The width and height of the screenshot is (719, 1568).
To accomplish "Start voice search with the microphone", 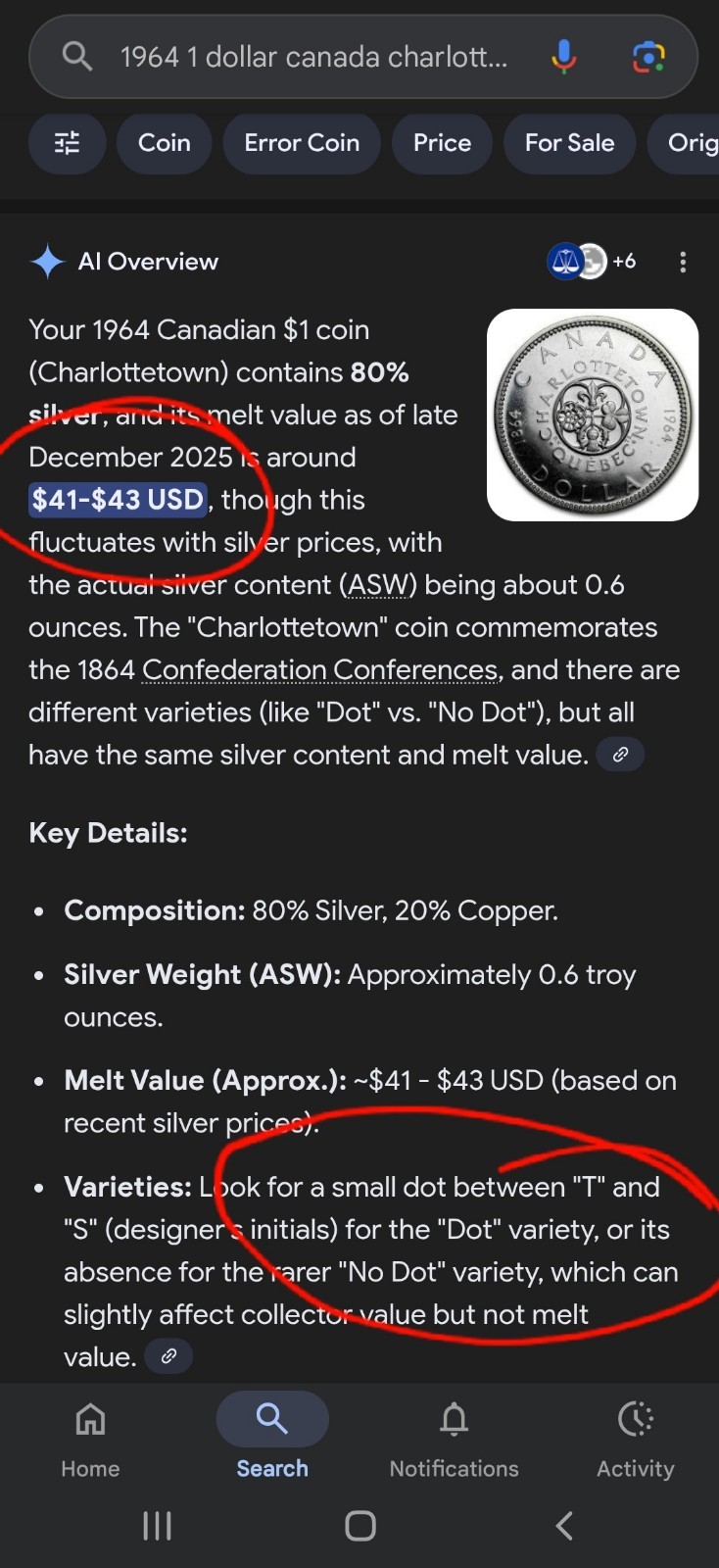I will click(x=564, y=57).
